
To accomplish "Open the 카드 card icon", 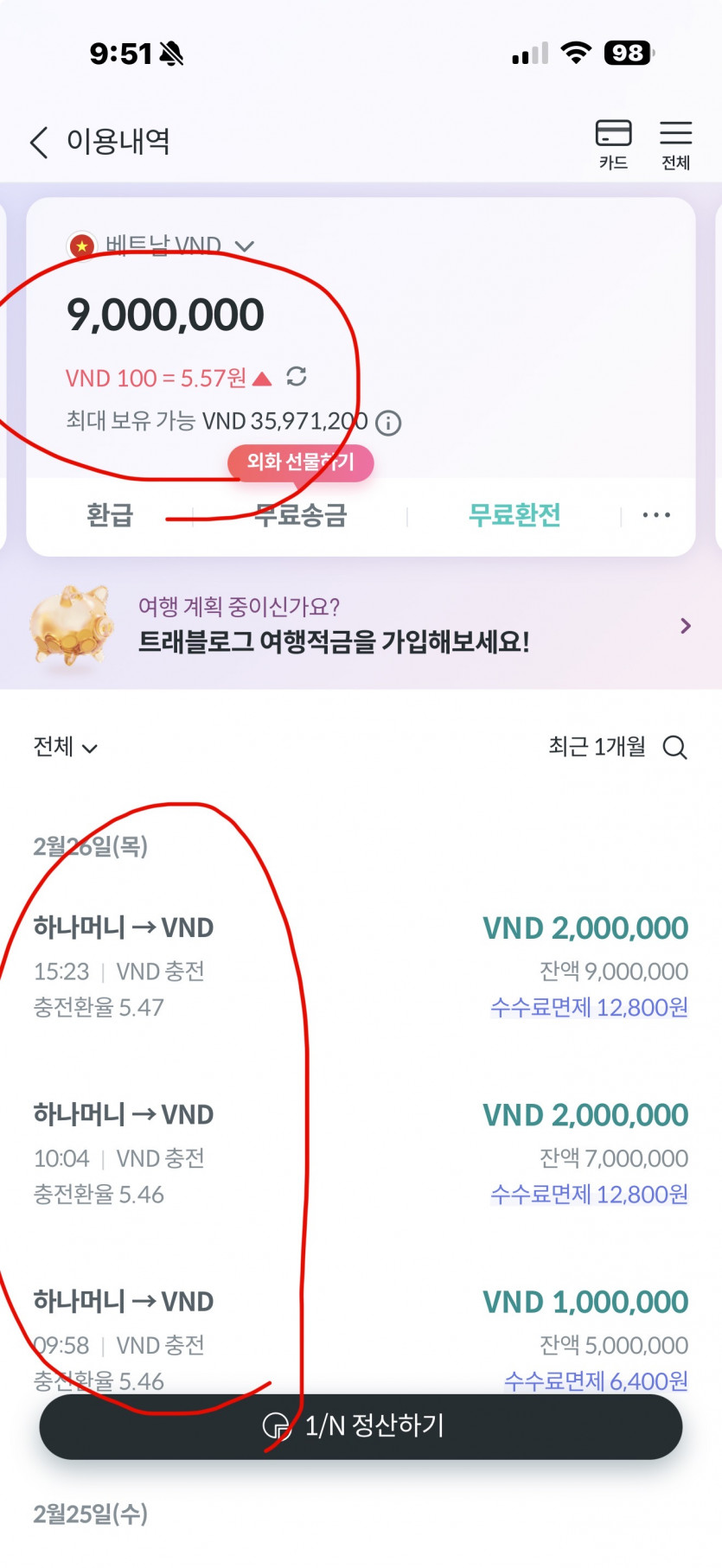I will 613,143.
